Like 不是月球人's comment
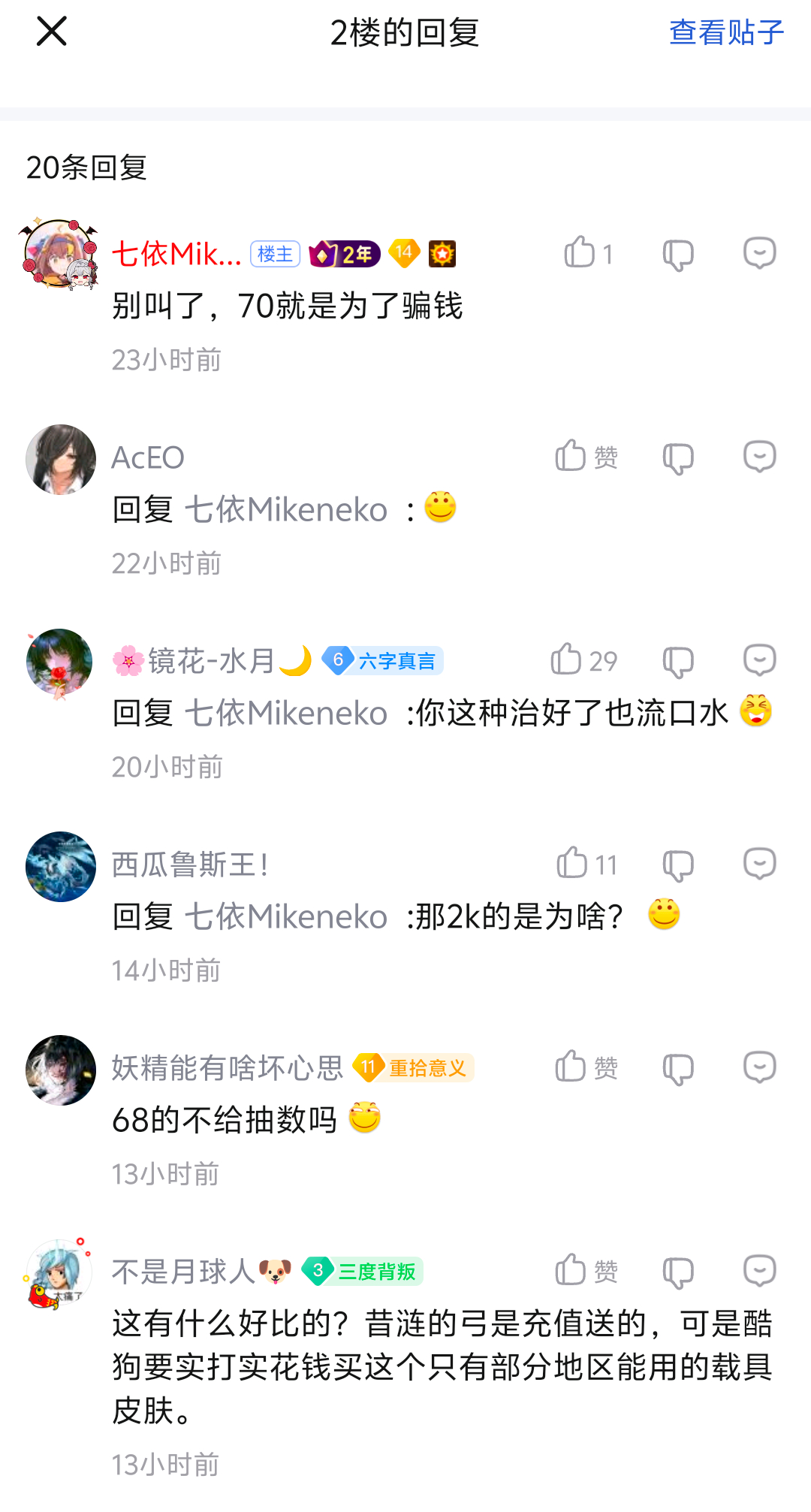This screenshot has height=1512, width=811. pos(572,1271)
